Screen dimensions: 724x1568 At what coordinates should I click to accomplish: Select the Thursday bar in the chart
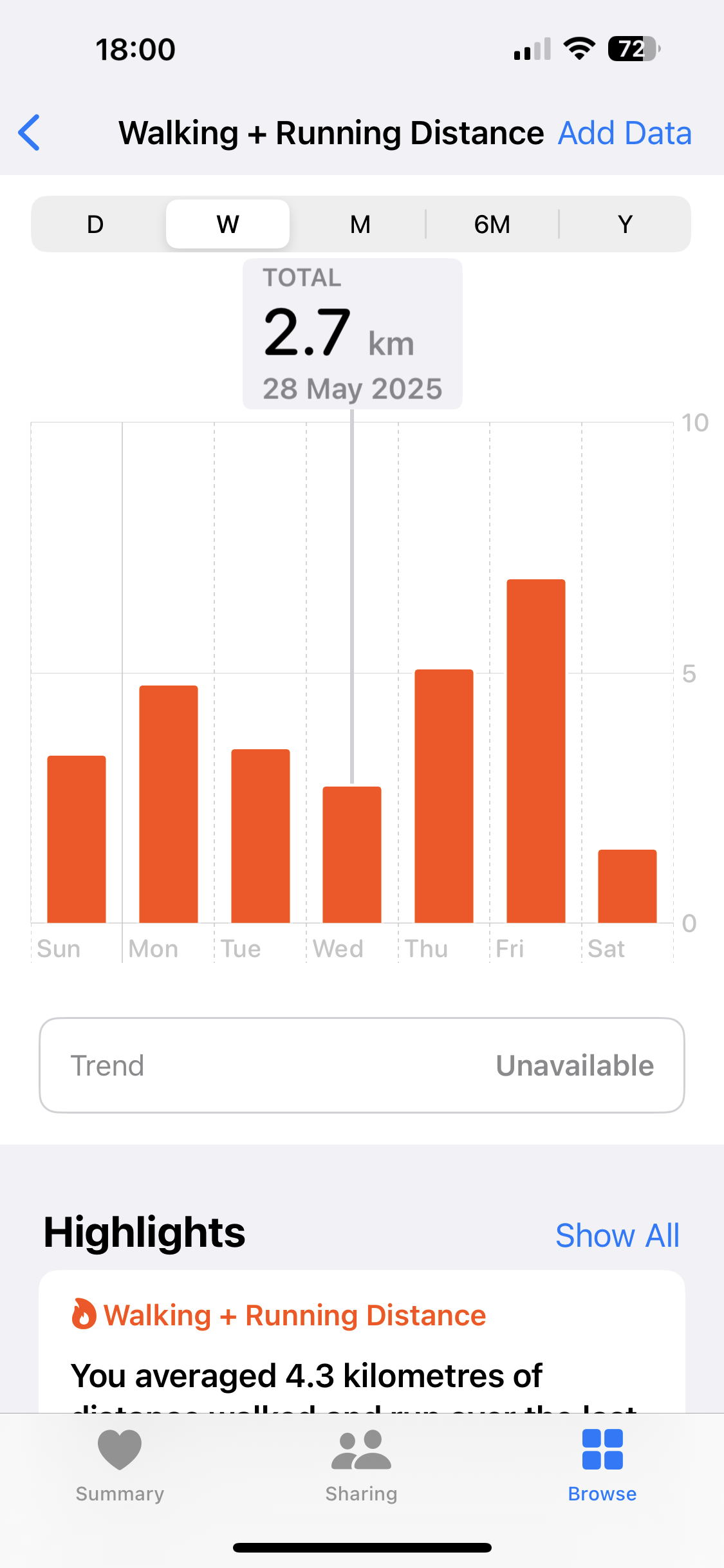coord(444,796)
